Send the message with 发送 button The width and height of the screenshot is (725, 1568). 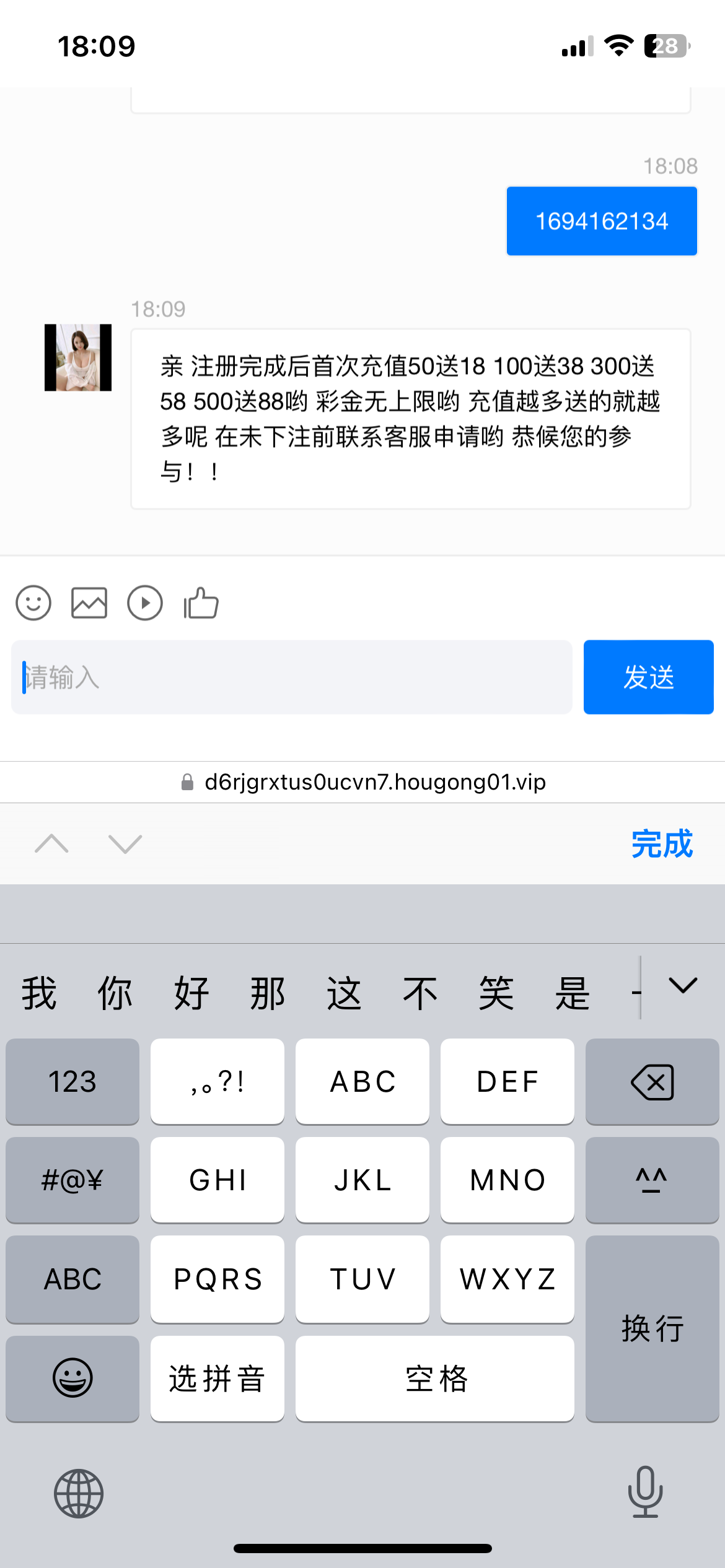648,677
